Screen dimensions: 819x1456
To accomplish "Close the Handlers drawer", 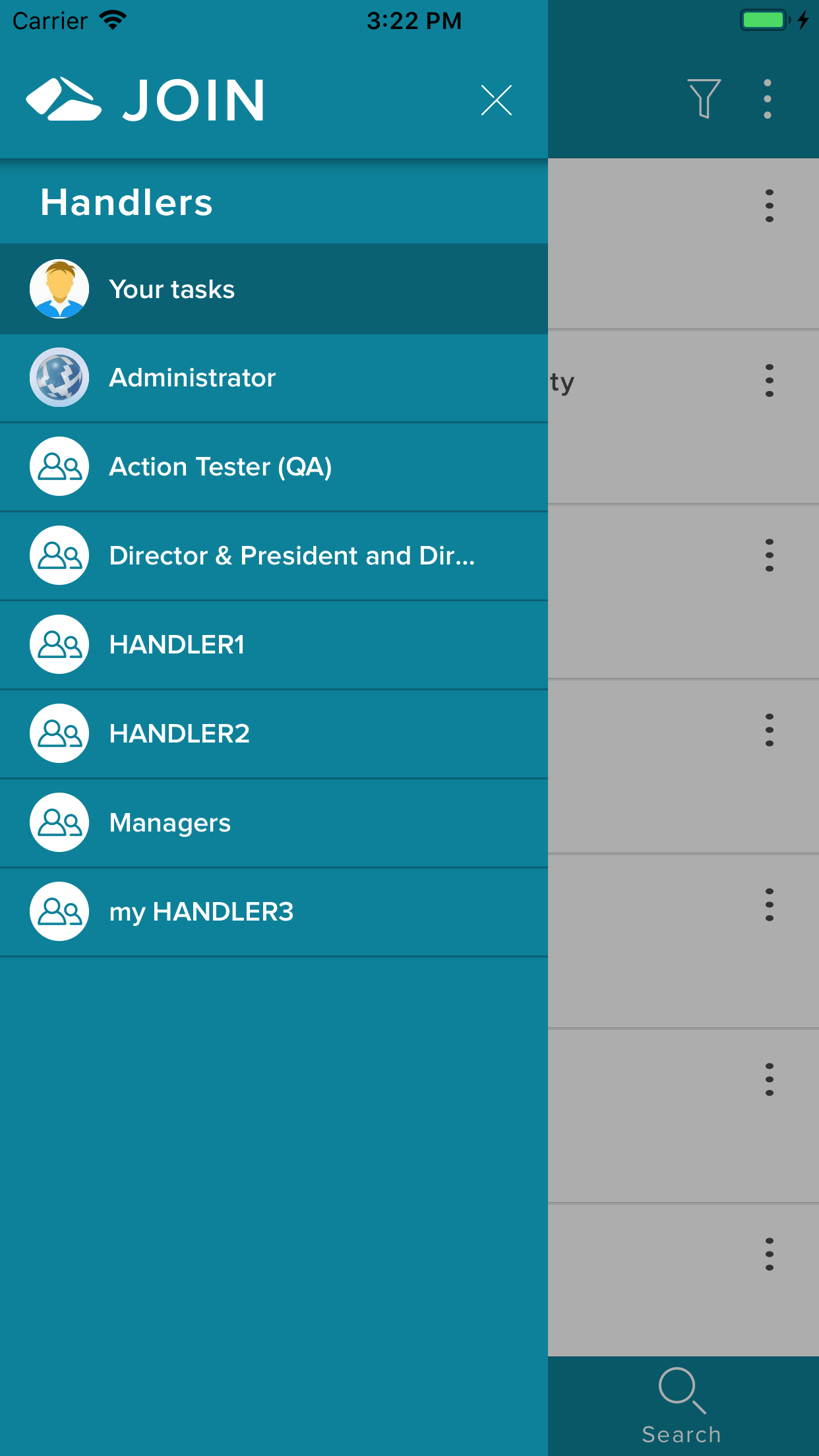I will coord(497,100).
